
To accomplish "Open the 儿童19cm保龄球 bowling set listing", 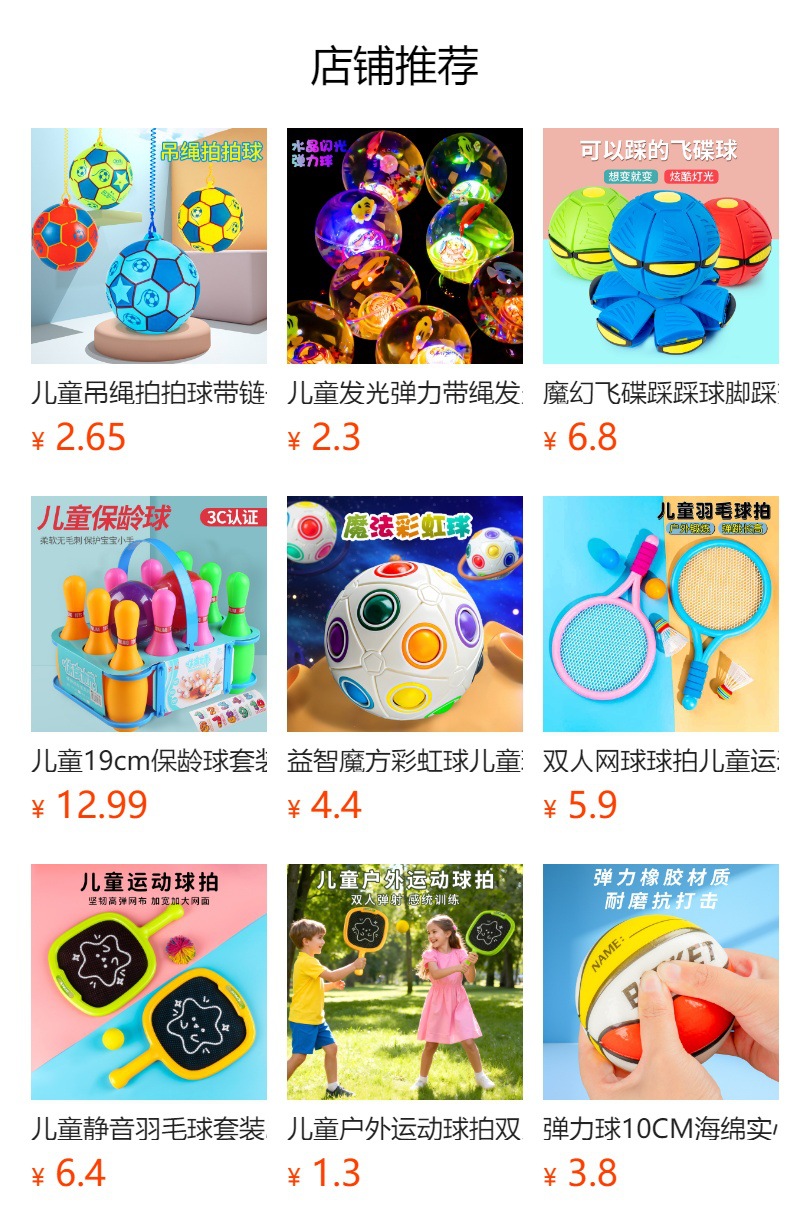I will [149, 614].
